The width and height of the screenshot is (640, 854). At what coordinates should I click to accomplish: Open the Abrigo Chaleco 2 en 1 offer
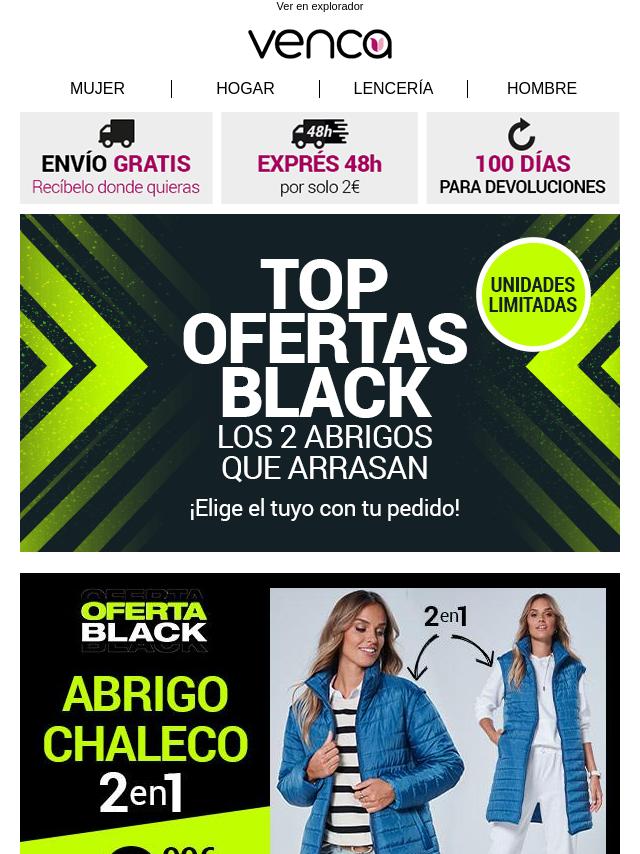[320, 715]
